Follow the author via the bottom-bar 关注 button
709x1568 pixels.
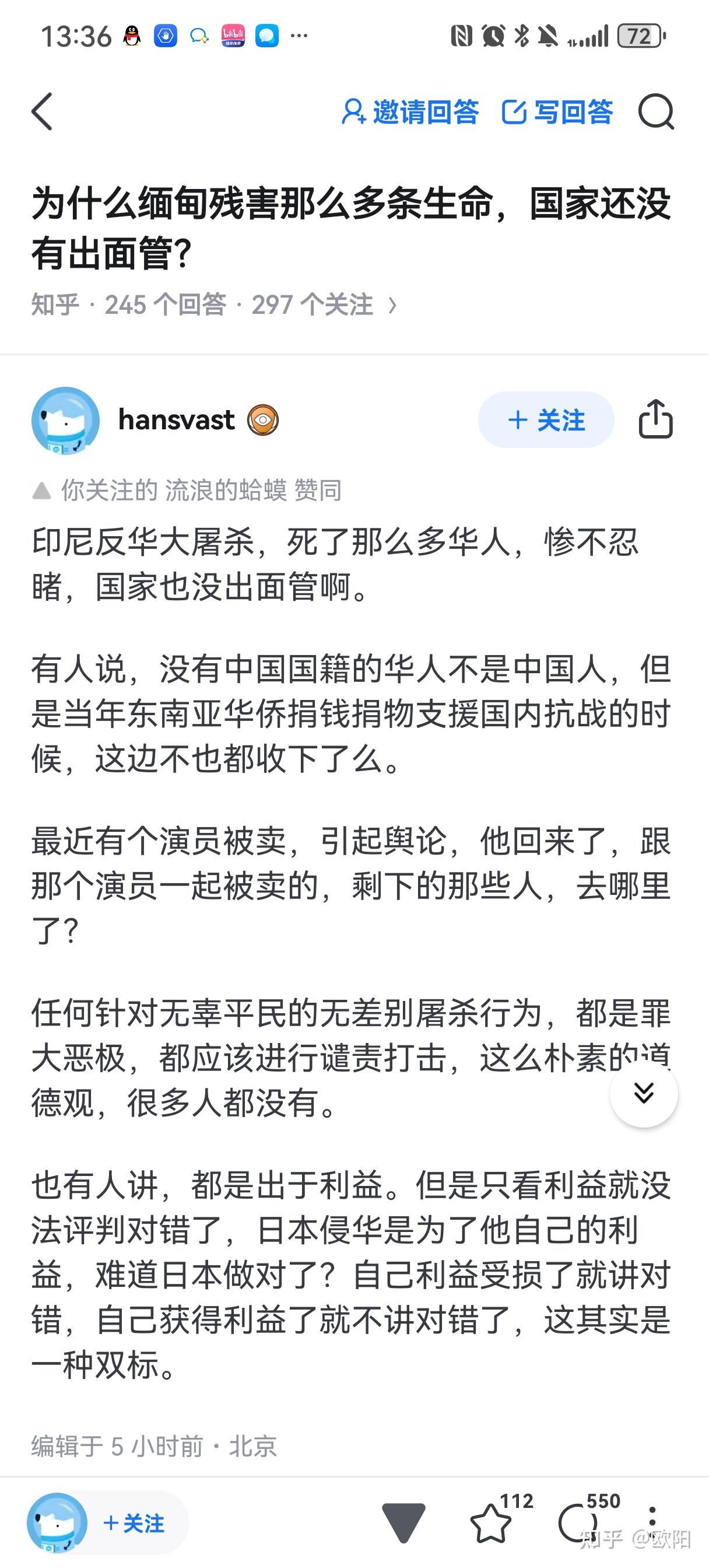(x=134, y=1524)
